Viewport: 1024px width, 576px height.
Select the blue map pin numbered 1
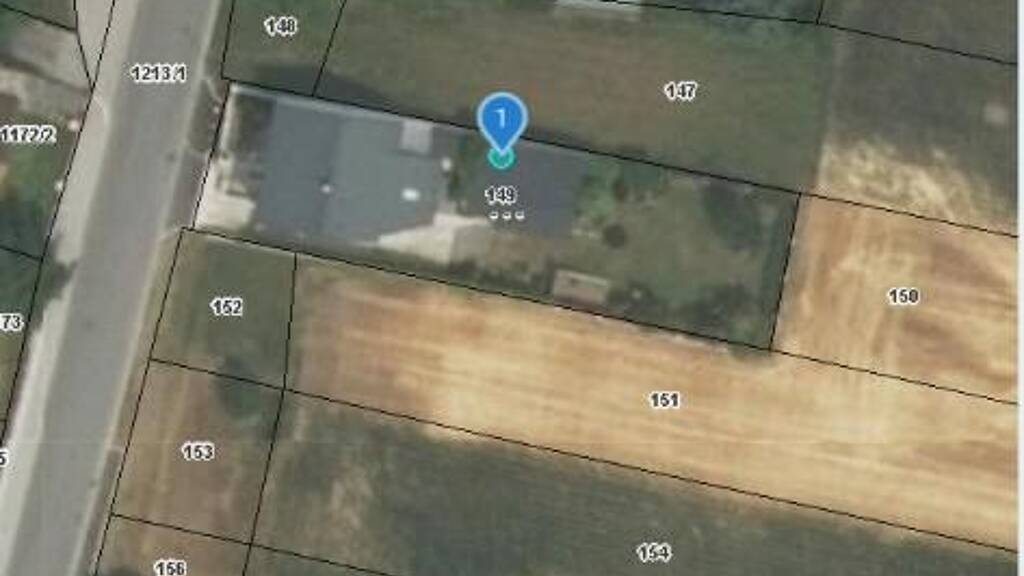(502, 123)
